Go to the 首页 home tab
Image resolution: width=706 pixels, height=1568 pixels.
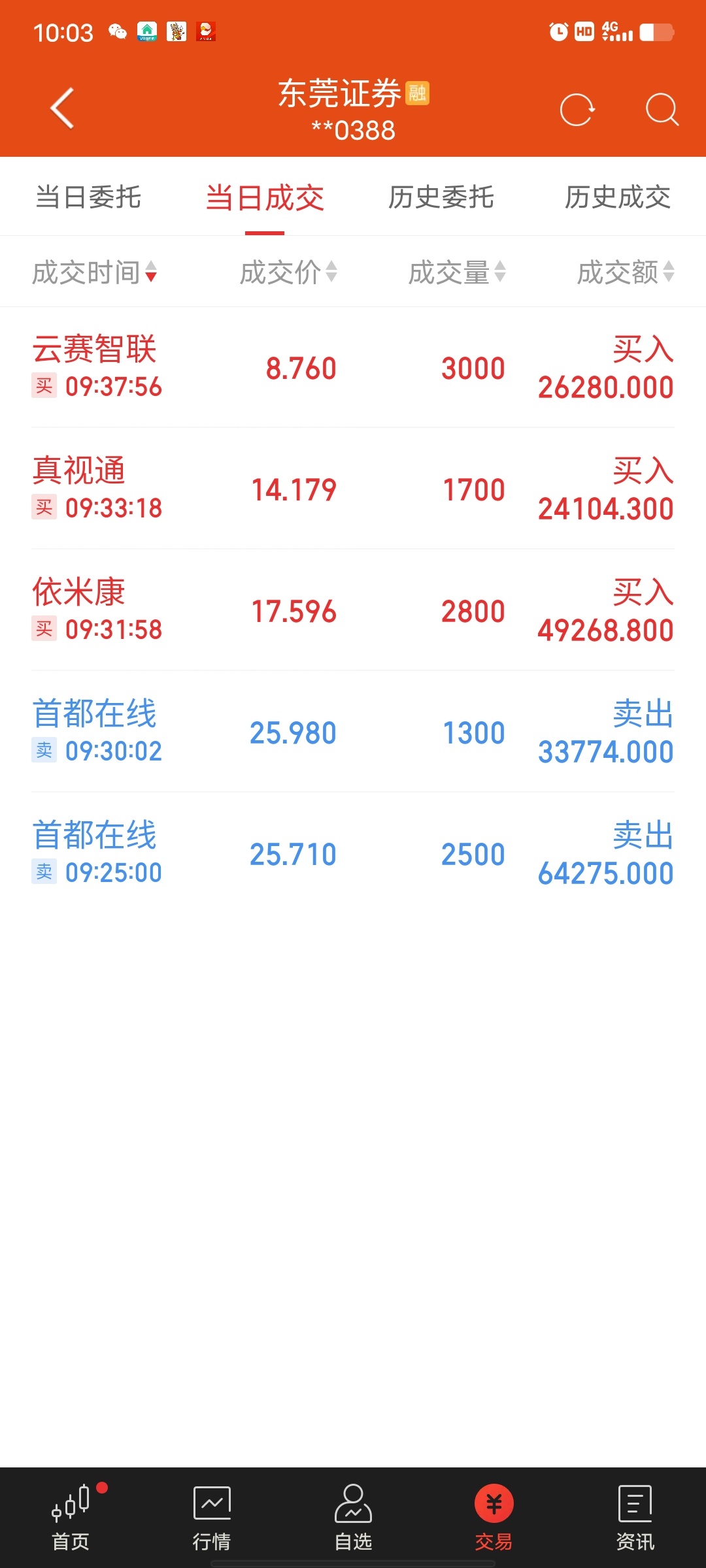(x=71, y=1517)
